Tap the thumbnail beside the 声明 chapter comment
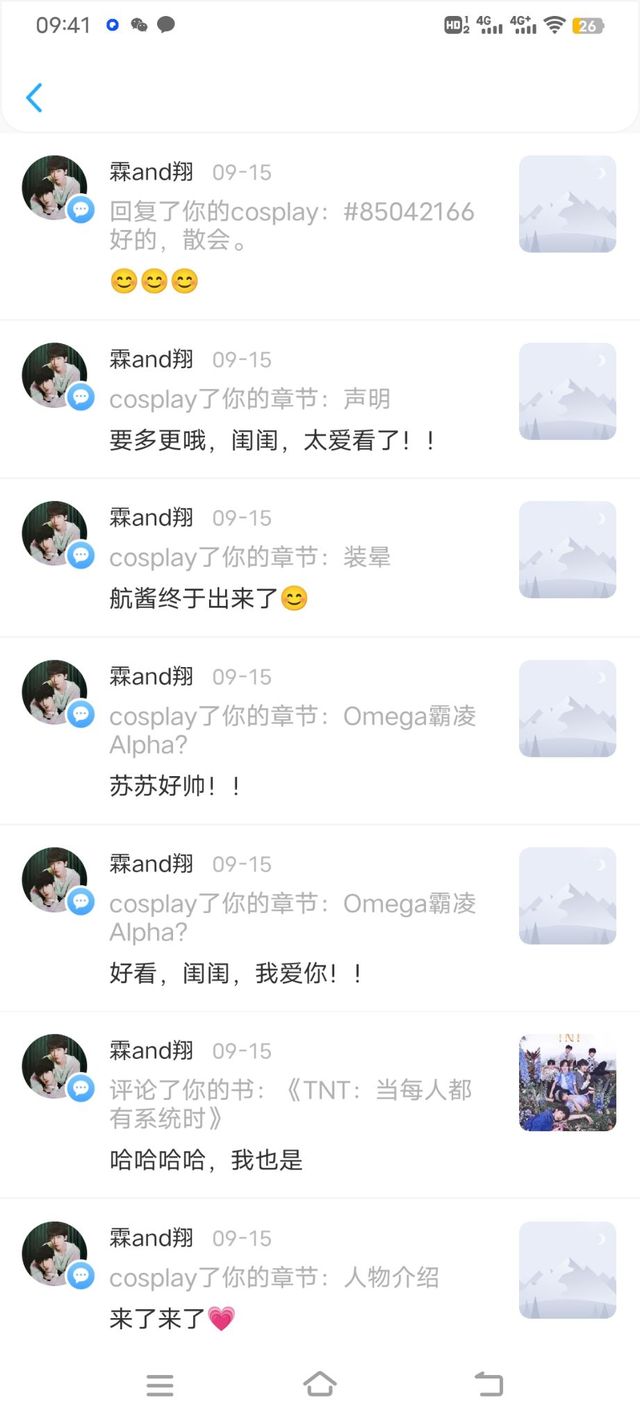 tap(567, 391)
